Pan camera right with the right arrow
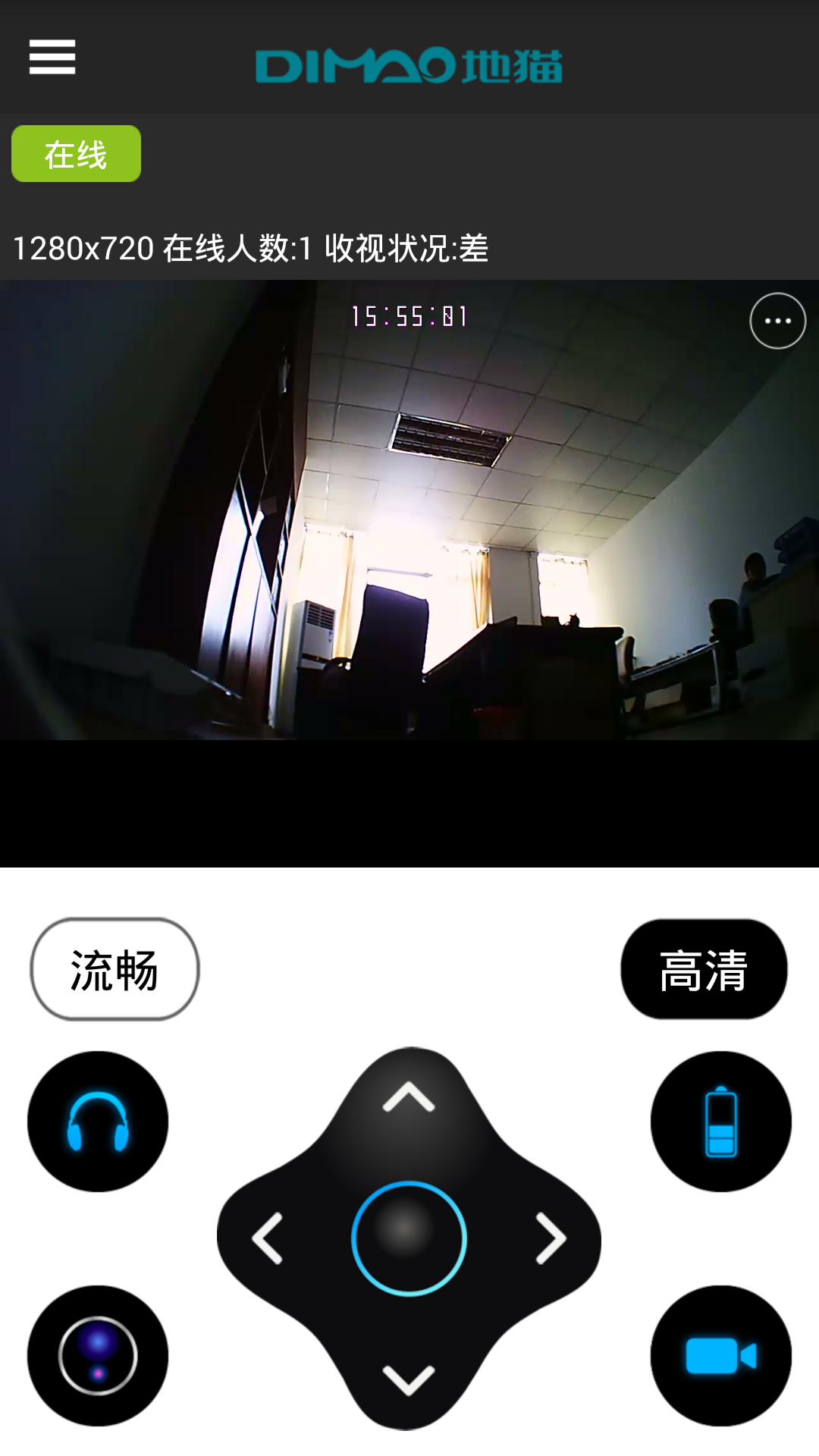This screenshot has height=1456, width=819. pos(551,1238)
